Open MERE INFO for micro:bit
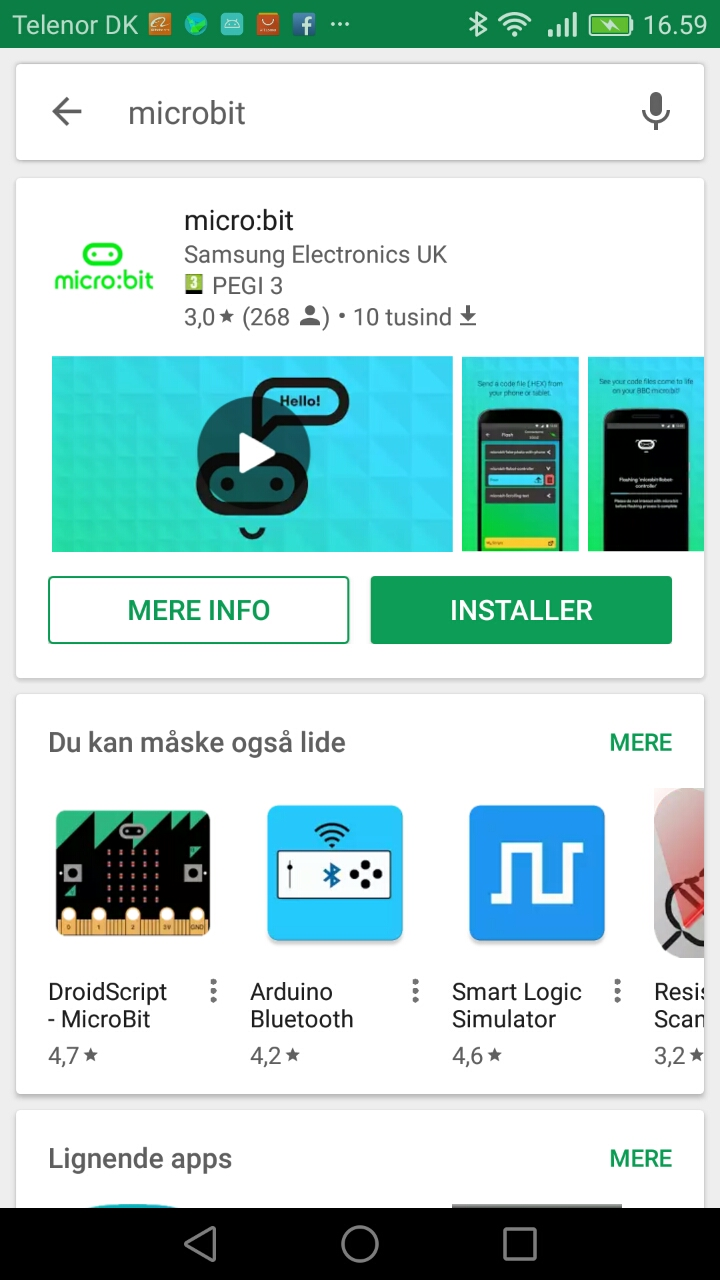Viewport: 720px width, 1280px height. tap(199, 610)
